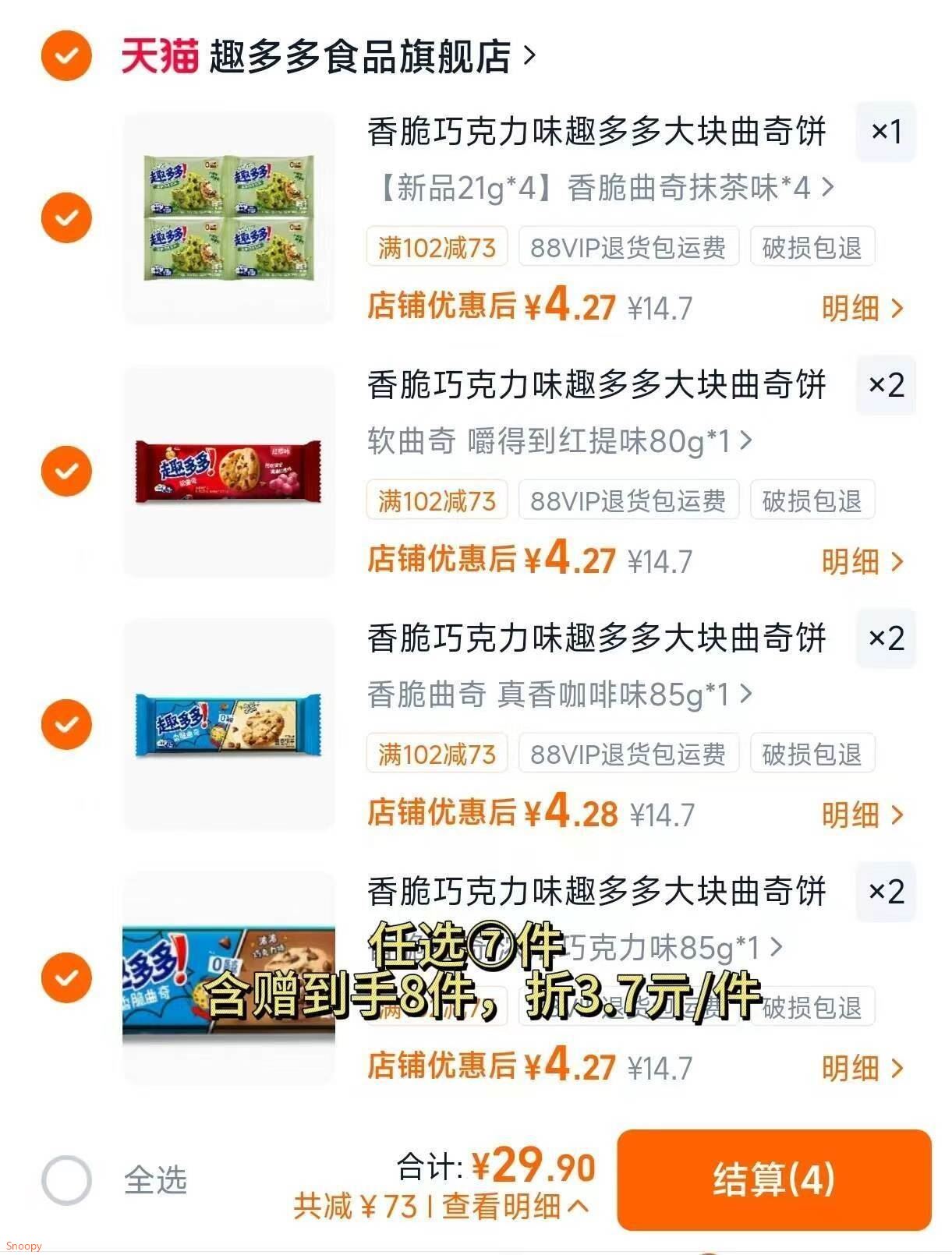The width and height of the screenshot is (952, 1255).
Task: View 明细 for the ¥4.28 coffee cookie
Action: click(862, 815)
